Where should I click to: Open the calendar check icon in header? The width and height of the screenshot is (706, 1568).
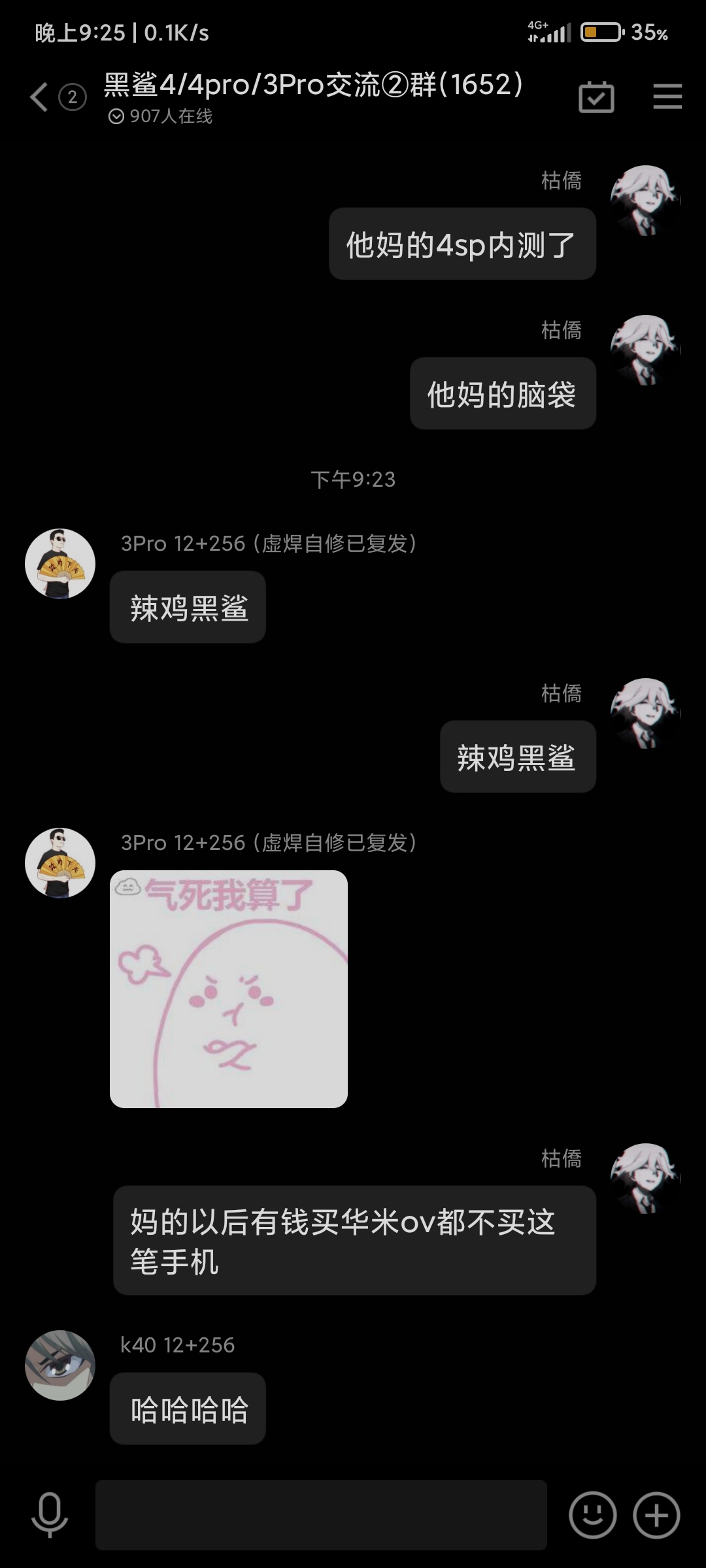tap(596, 97)
